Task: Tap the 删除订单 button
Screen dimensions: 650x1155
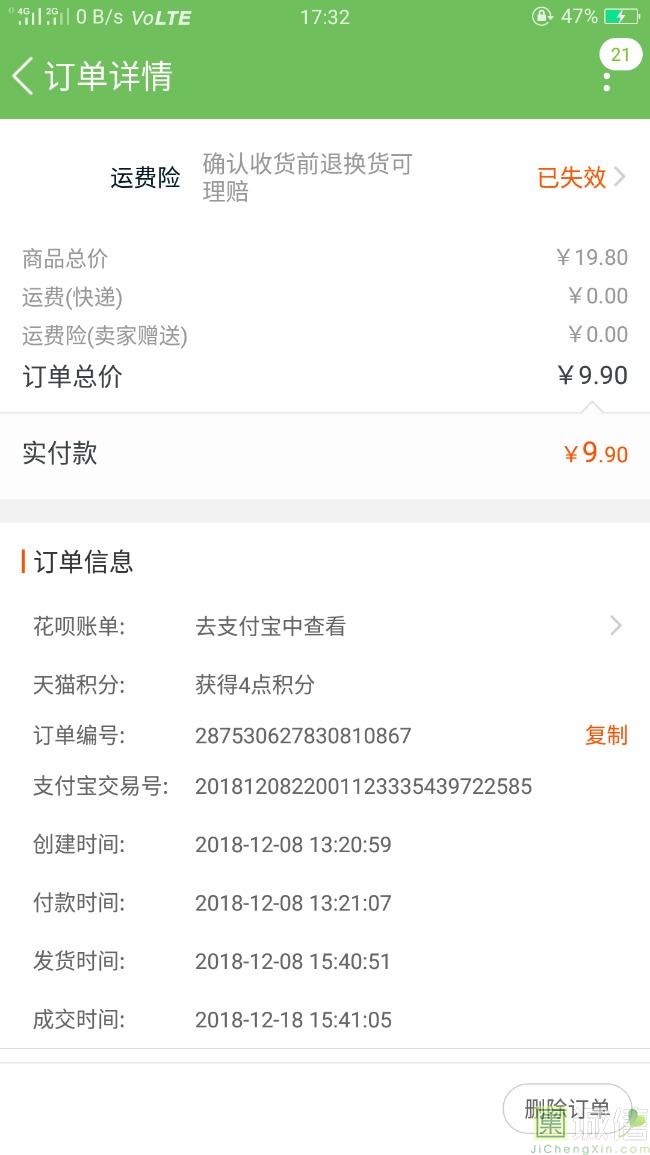Action: click(566, 1108)
